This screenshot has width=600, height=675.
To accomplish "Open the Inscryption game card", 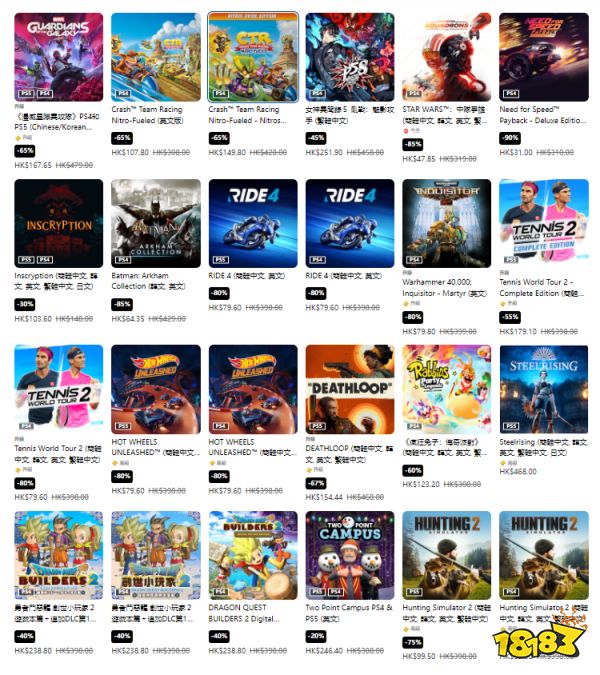I will [59, 223].
